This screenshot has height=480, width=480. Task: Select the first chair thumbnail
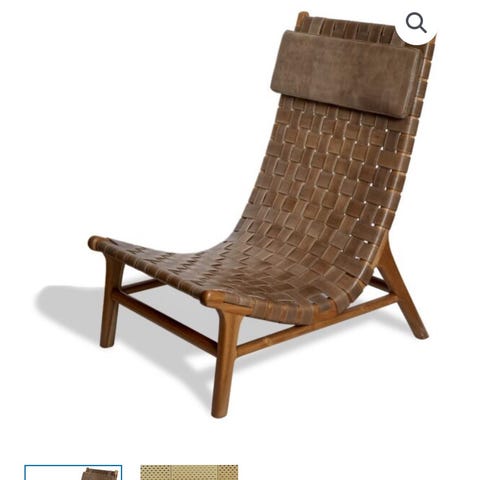point(73,473)
